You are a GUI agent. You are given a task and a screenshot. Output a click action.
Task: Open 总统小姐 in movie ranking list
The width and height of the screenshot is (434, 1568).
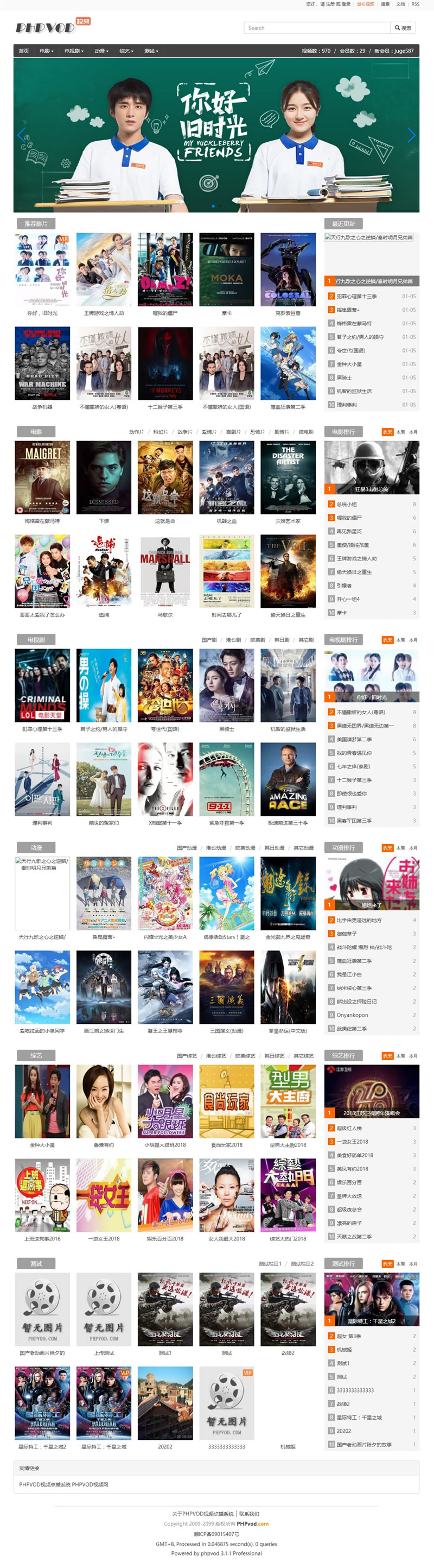pos(347,504)
